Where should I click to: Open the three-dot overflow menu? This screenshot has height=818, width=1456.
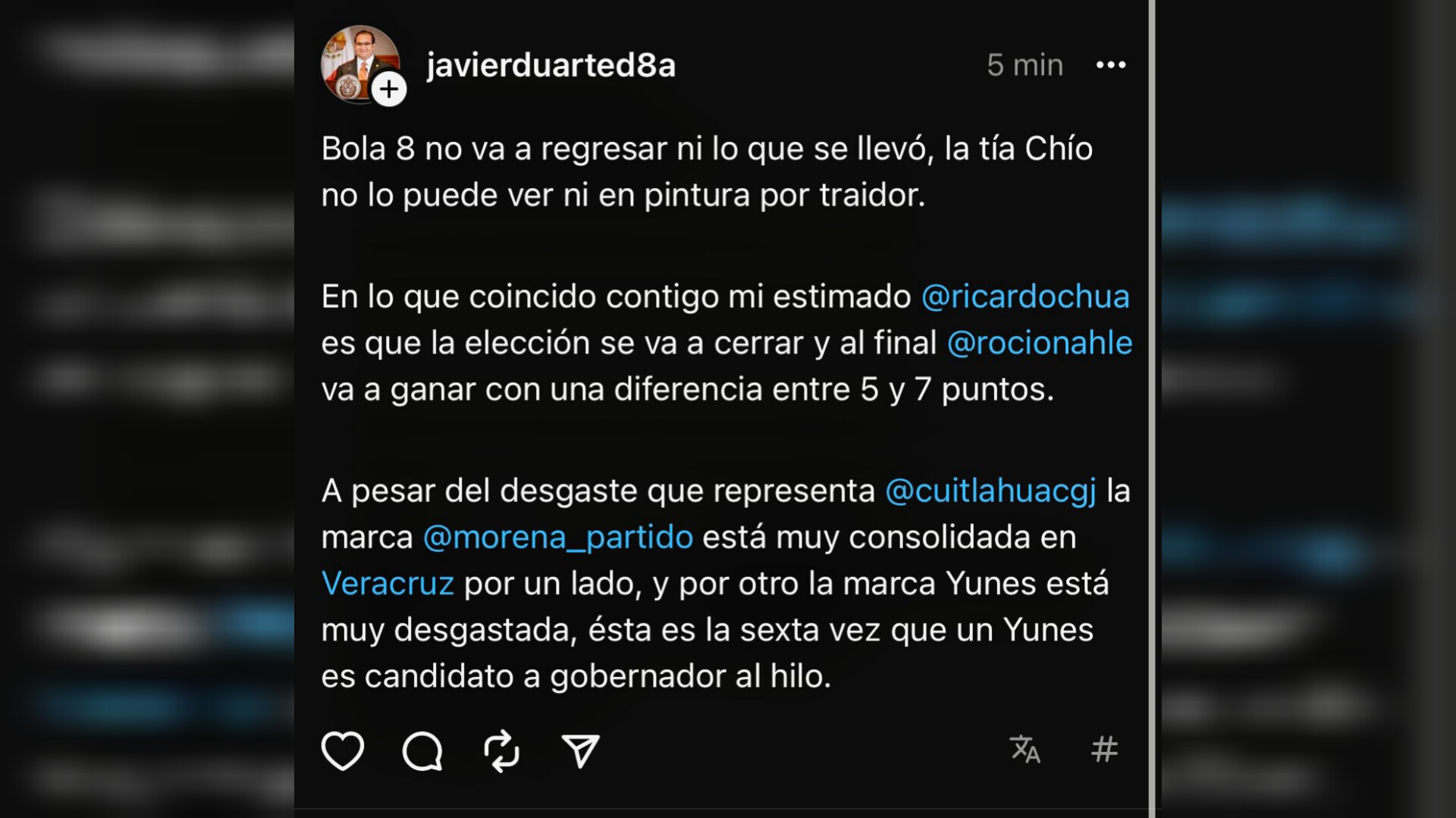click(x=1111, y=65)
